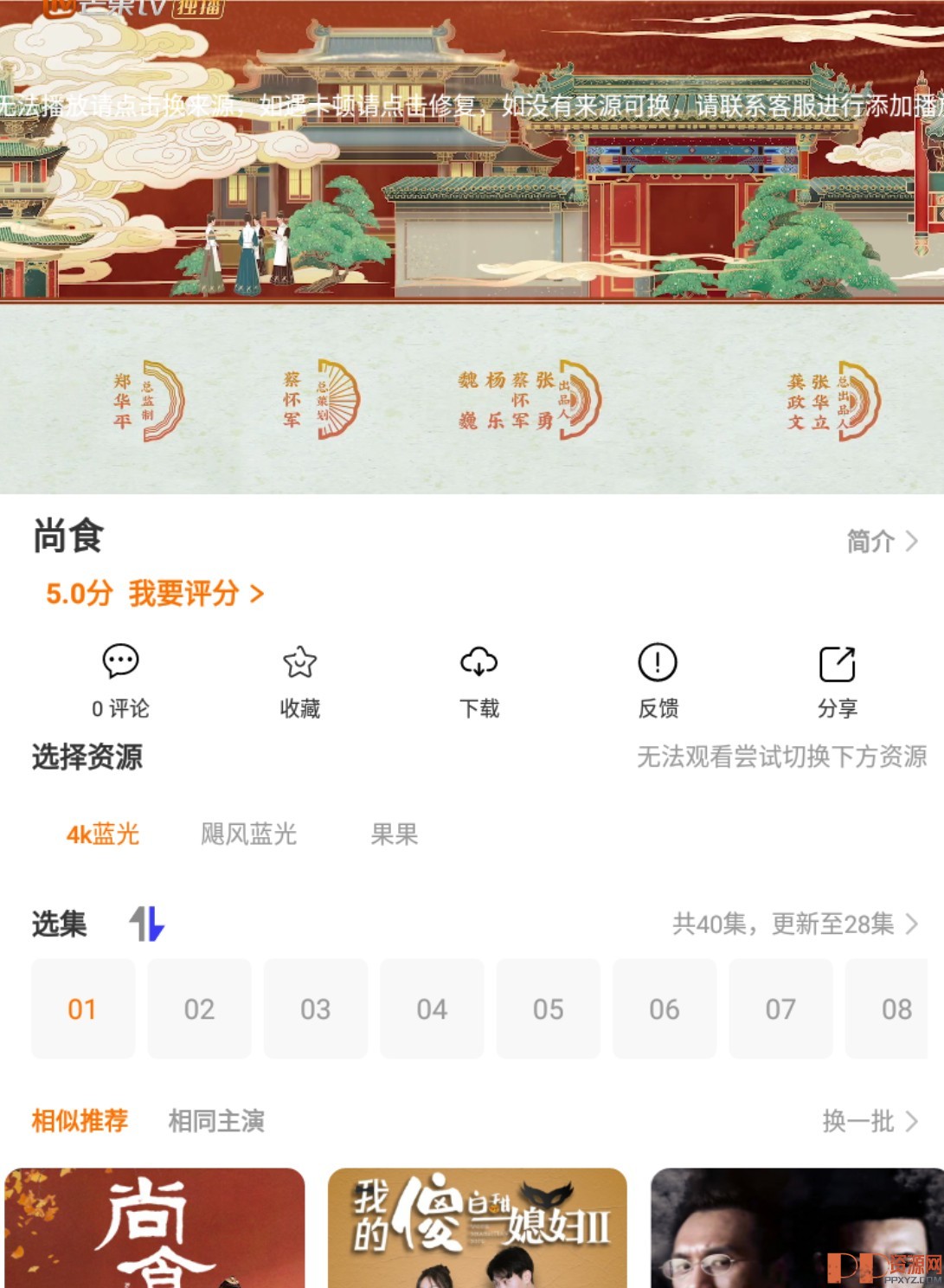Switch to the 相同主演 tab
This screenshot has width=944, height=1288.
pyautogui.click(x=217, y=1122)
